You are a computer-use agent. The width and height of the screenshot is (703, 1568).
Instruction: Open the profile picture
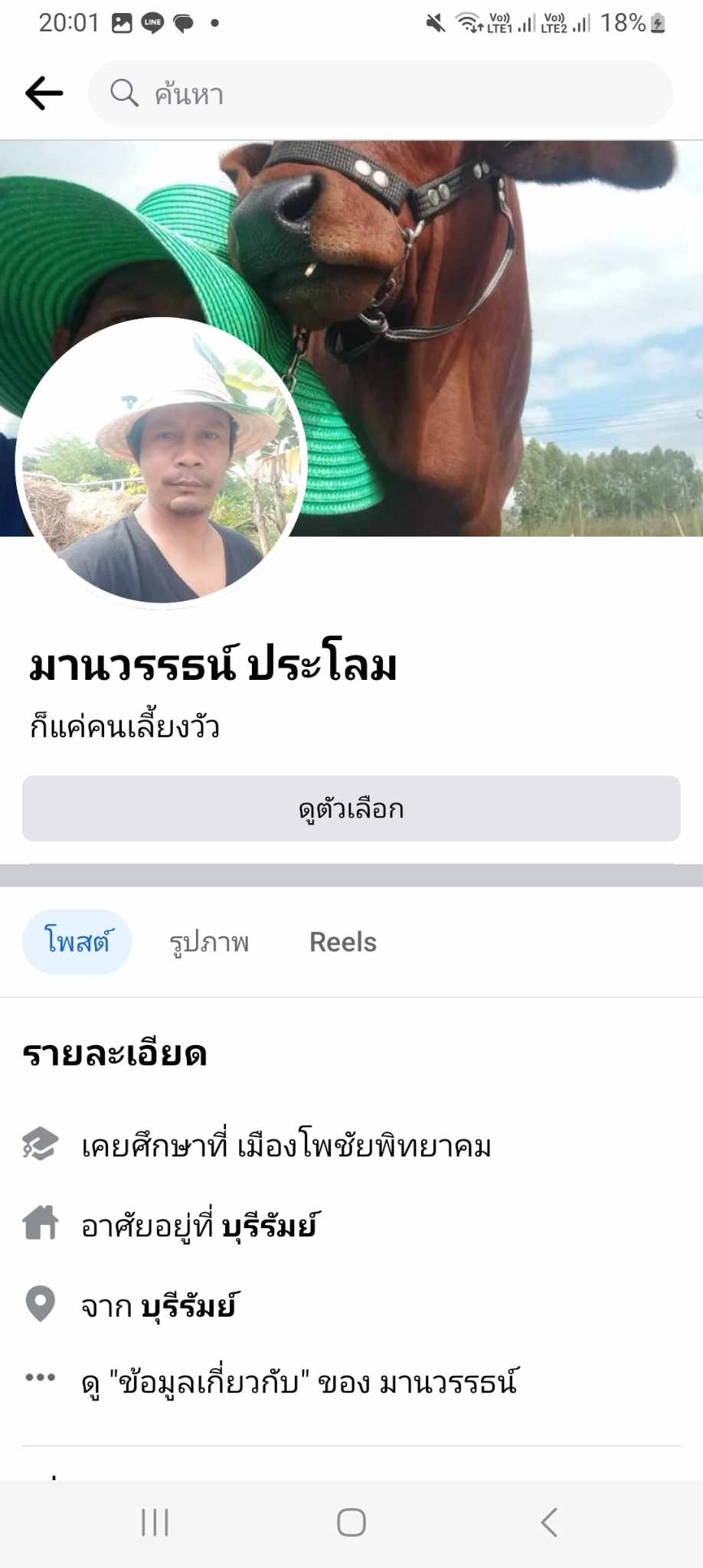coord(162,462)
